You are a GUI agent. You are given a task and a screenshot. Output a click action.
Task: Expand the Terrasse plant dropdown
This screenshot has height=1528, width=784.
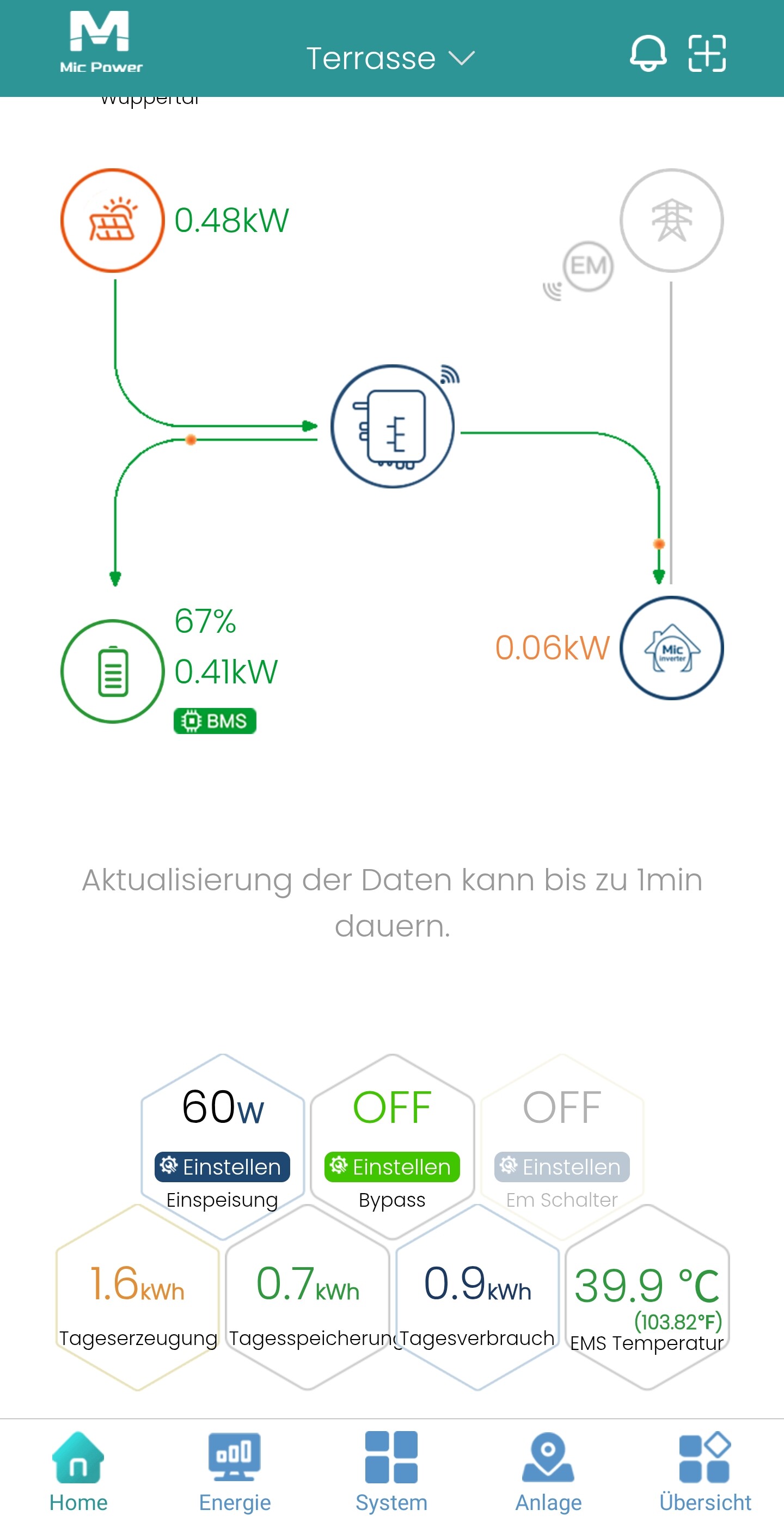(x=390, y=58)
